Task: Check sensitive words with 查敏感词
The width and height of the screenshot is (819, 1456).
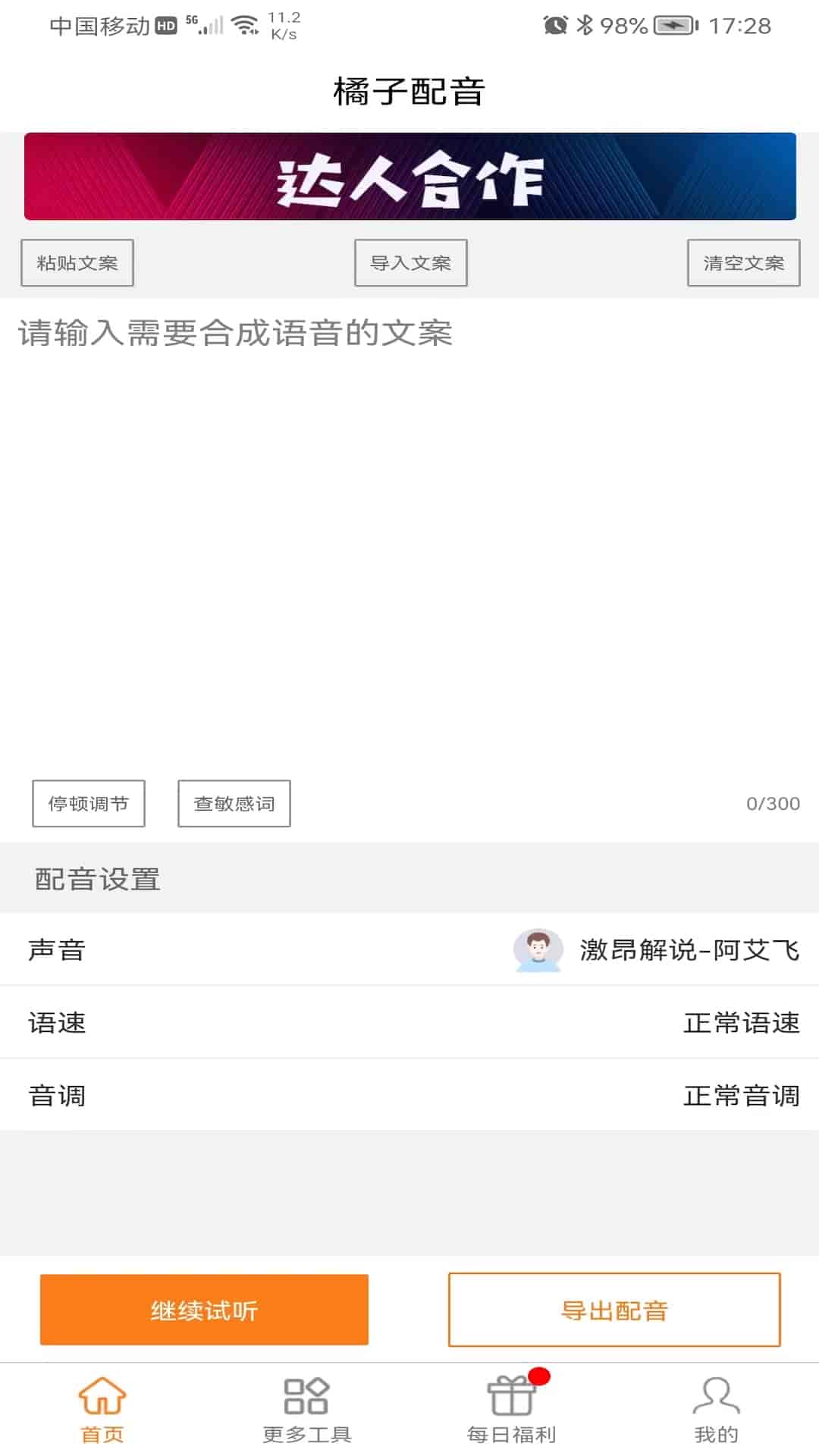Action: (234, 803)
